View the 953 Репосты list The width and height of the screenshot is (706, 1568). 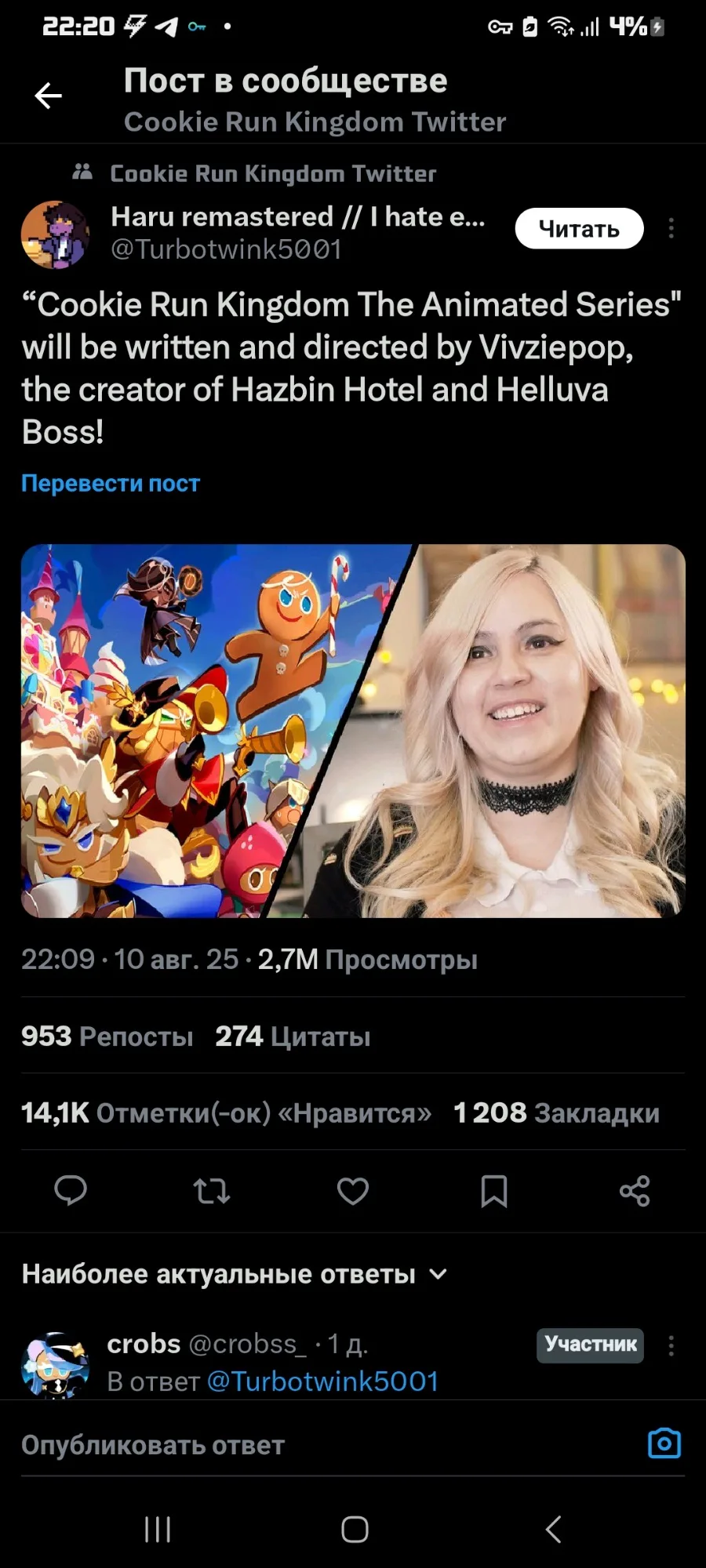107,1036
